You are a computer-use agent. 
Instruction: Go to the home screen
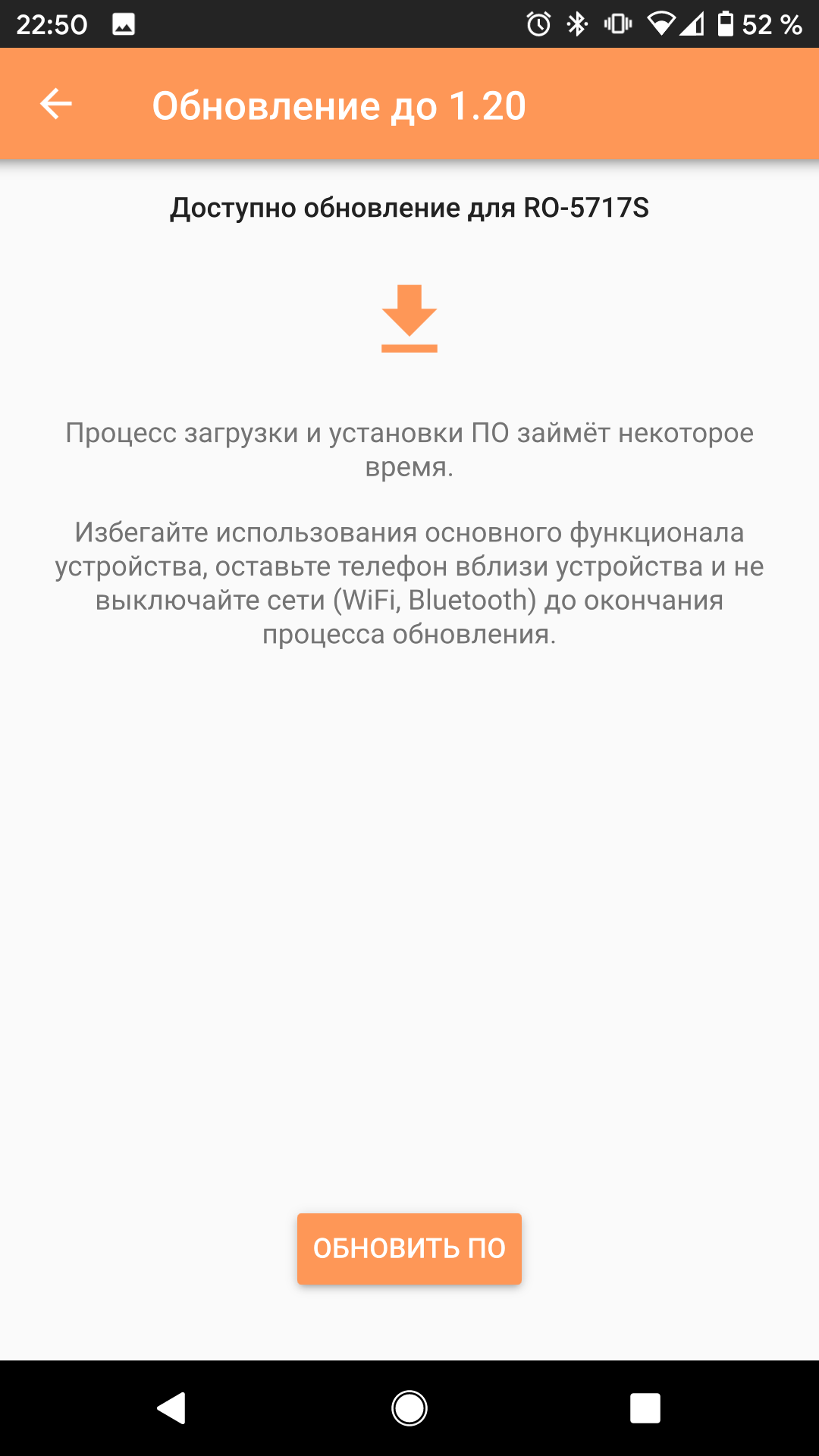click(409, 1408)
